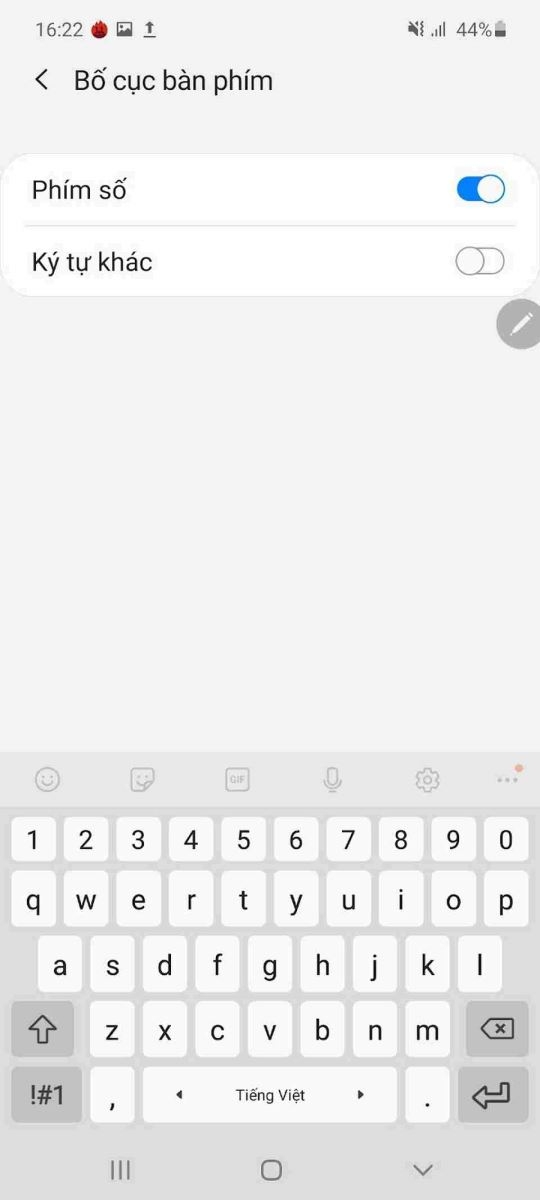Switch to the !#1 symbols keyboard

[47, 1095]
